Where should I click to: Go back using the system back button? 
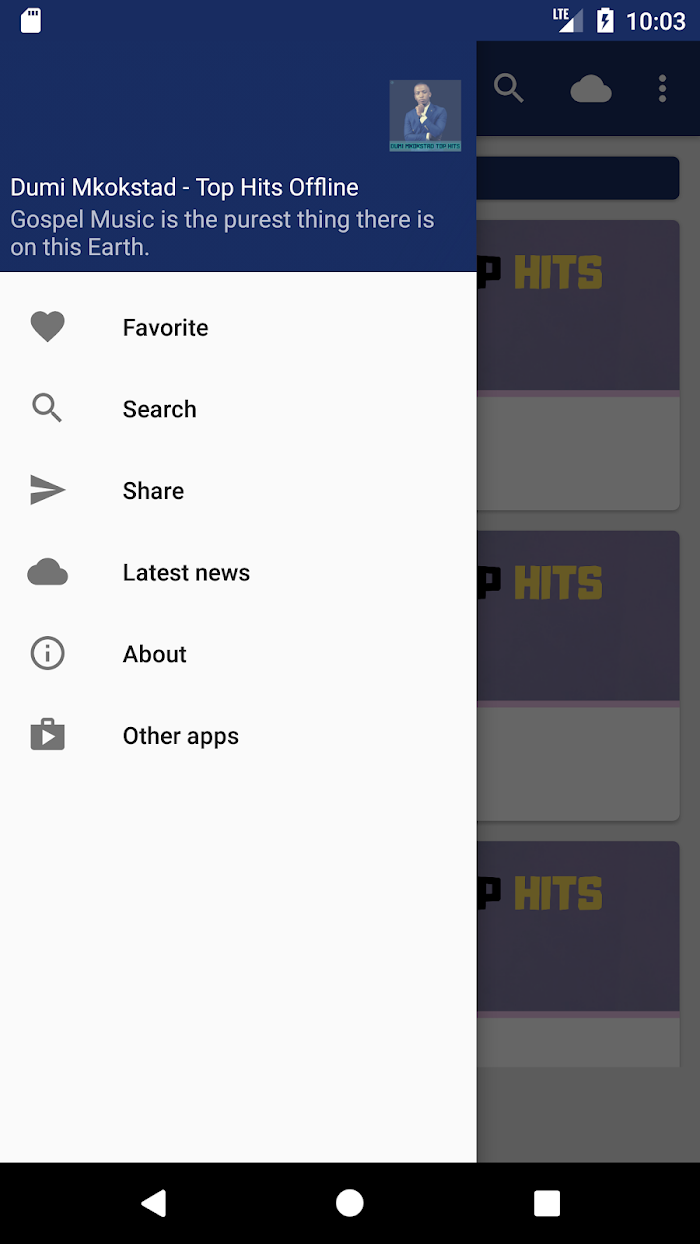(x=153, y=1203)
